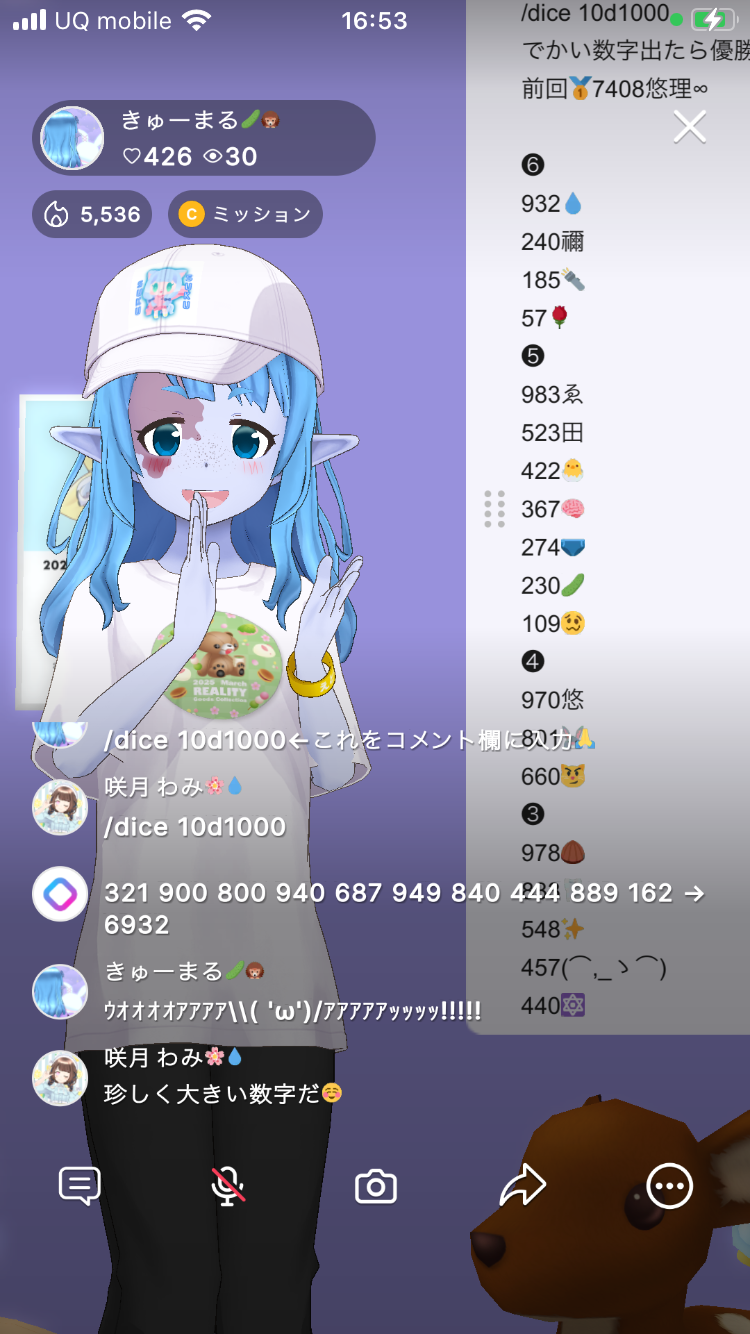Image resolution: width=750 pixels, height=1334 pixels.
Task: Open the 5,536 flame points chip
Action: [92, 214]
